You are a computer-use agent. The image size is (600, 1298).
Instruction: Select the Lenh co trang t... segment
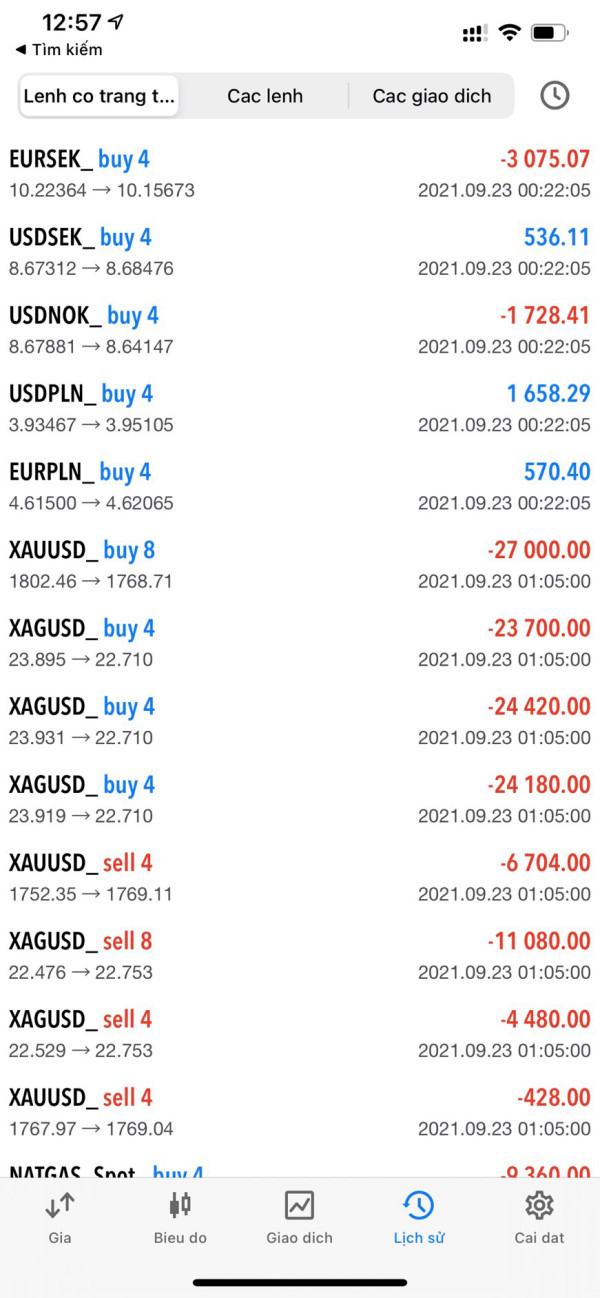pyautogui.click(x=99, y=96)
